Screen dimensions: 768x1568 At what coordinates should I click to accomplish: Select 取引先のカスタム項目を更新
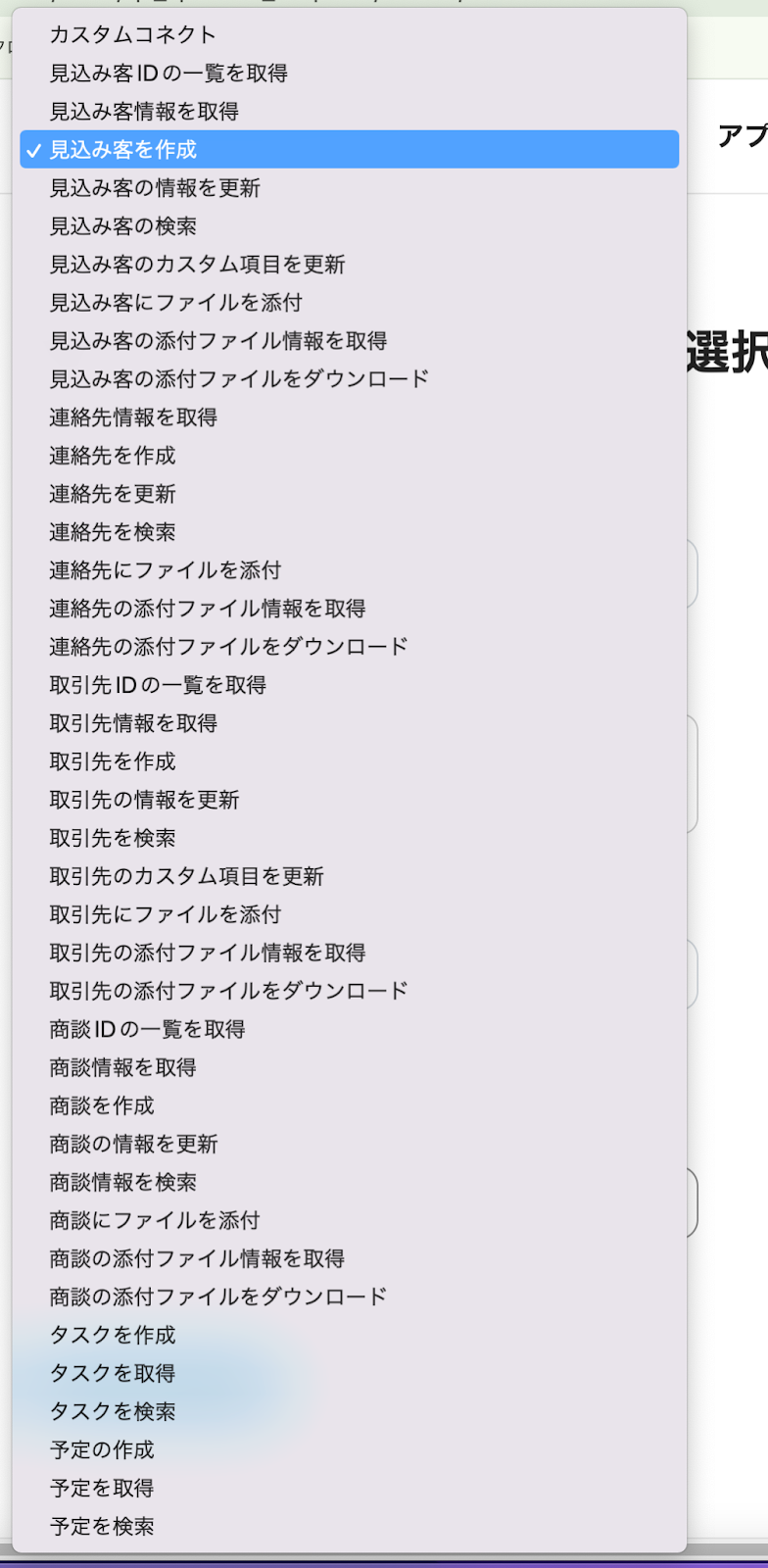point(186,875)
